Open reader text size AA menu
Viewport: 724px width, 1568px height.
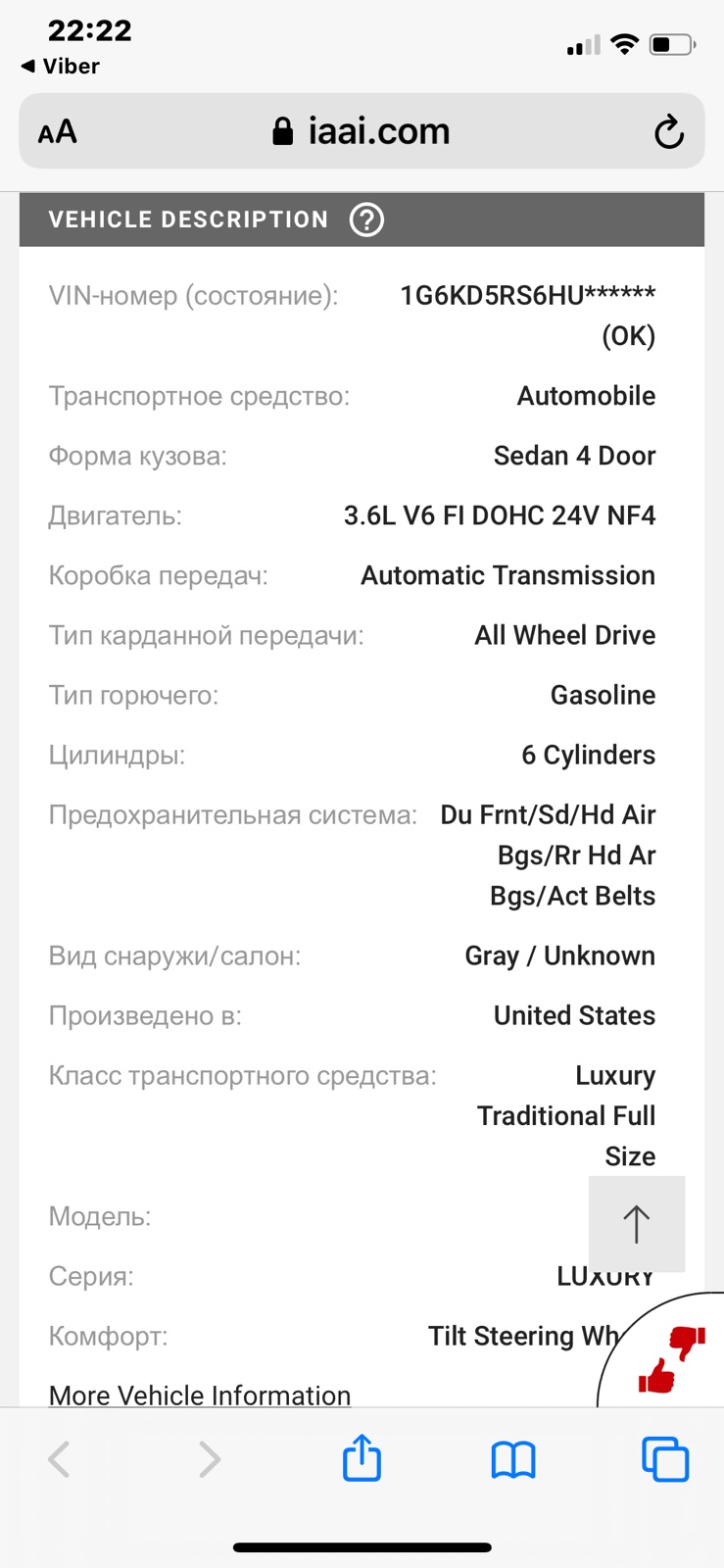tap(57, 131)
